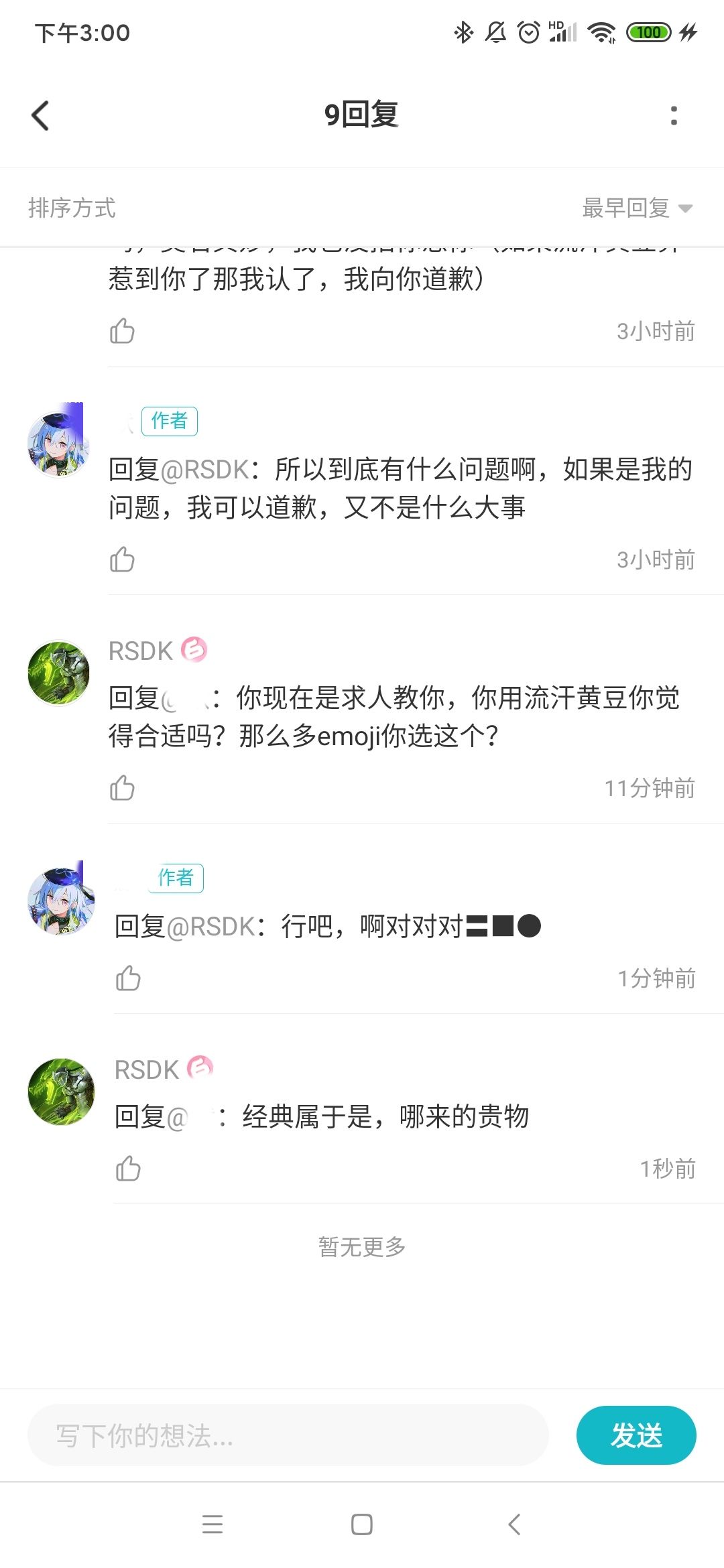Tap the 发送 send button
The image size is (724, 1568).
click(x=636, y=1435)
